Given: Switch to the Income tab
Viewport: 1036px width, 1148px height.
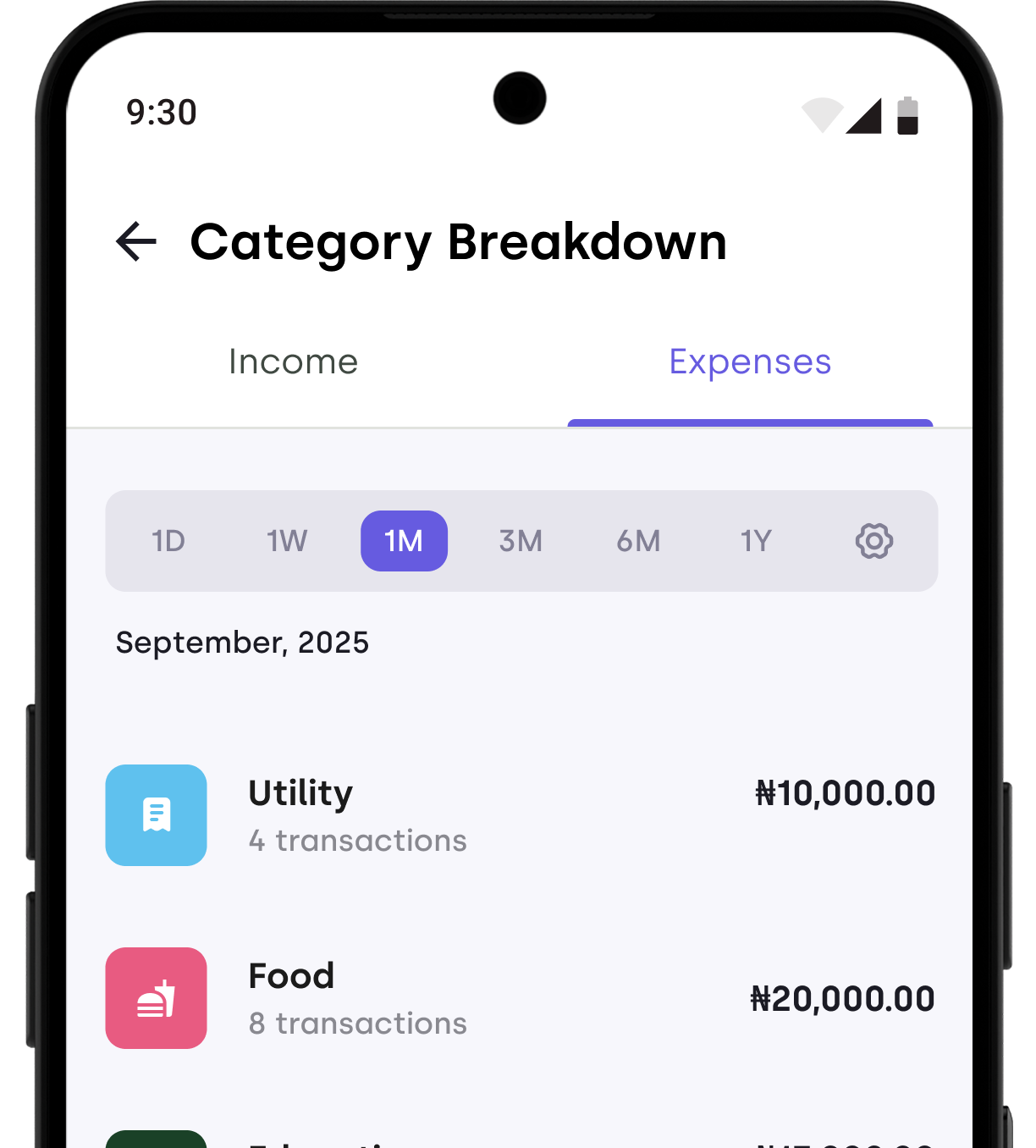Looking at the screenshot, I should click(294, 362).
